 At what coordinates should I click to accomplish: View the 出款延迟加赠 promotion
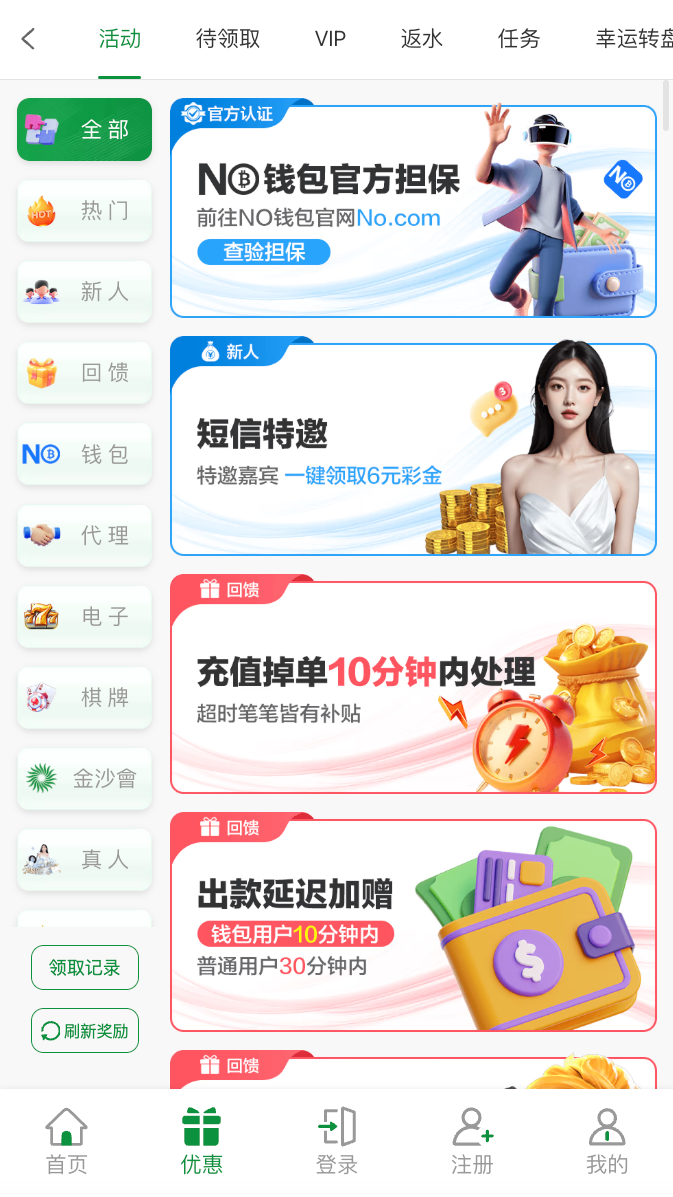tap(413, 923)
